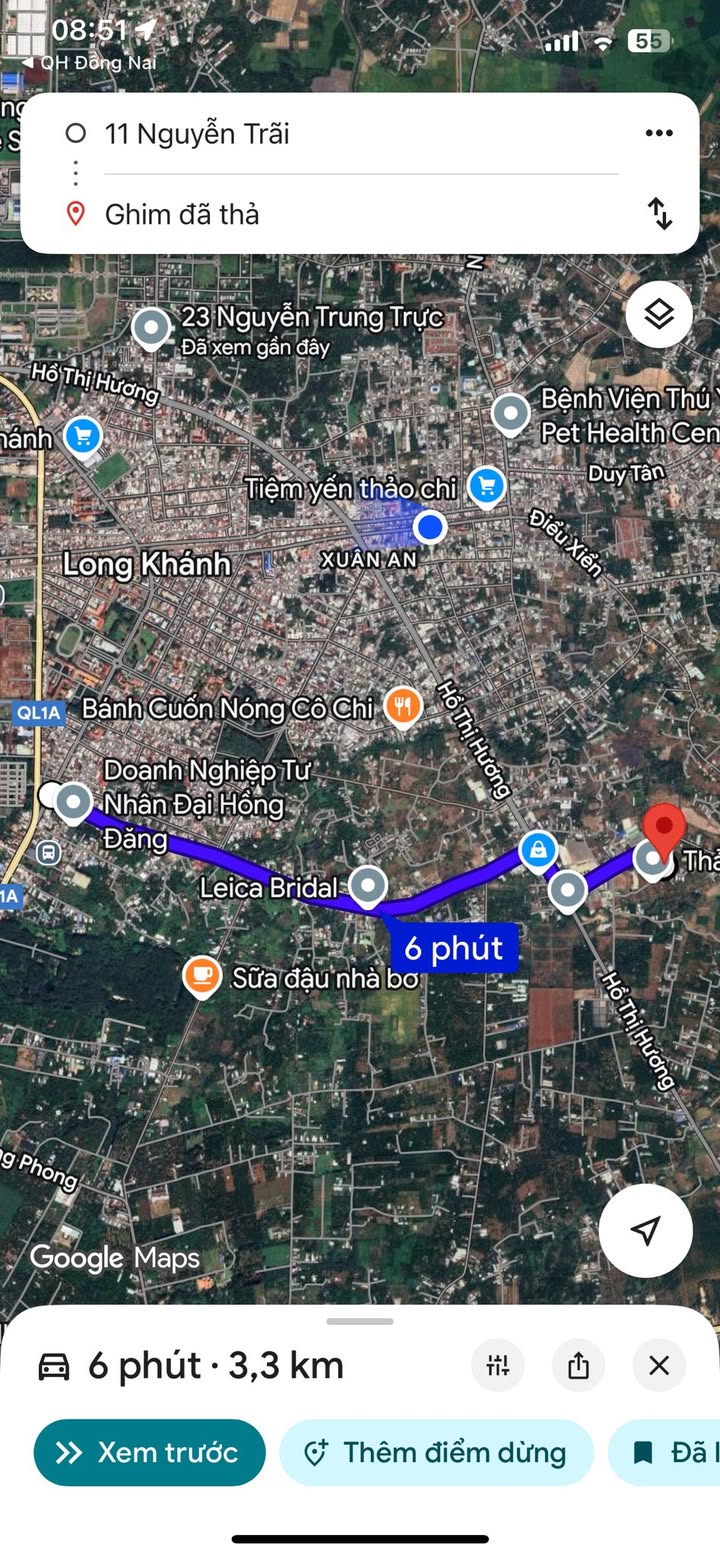Tap Xem trước to preview route
720x1557 pixels.
click(150, 1452)
